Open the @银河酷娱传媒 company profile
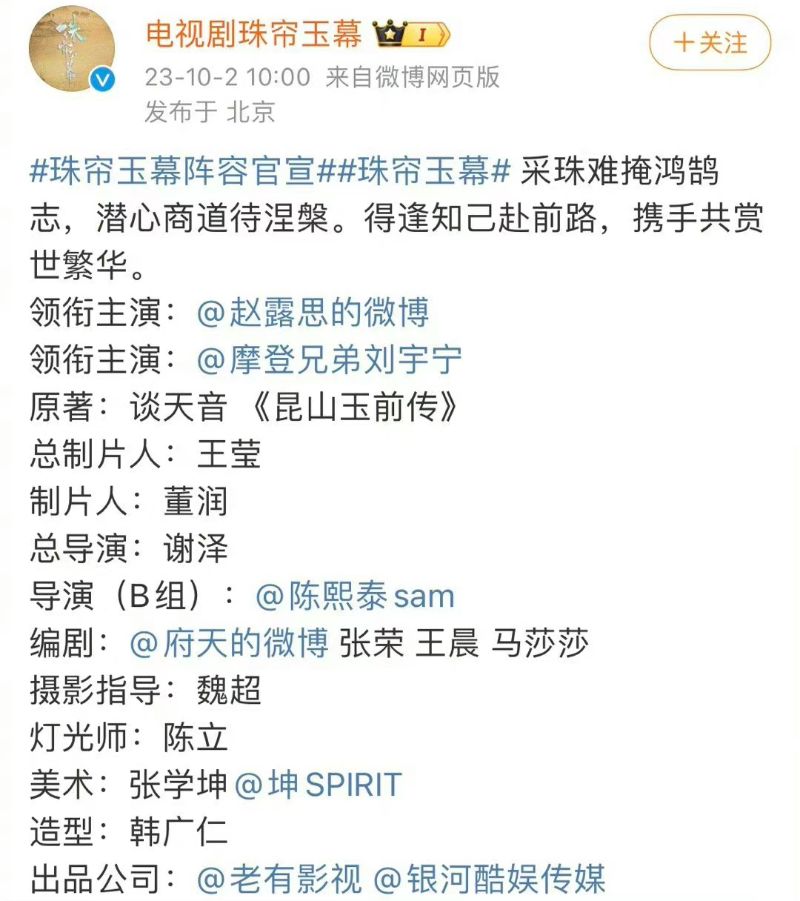The image size is (800, 901). 489,879
